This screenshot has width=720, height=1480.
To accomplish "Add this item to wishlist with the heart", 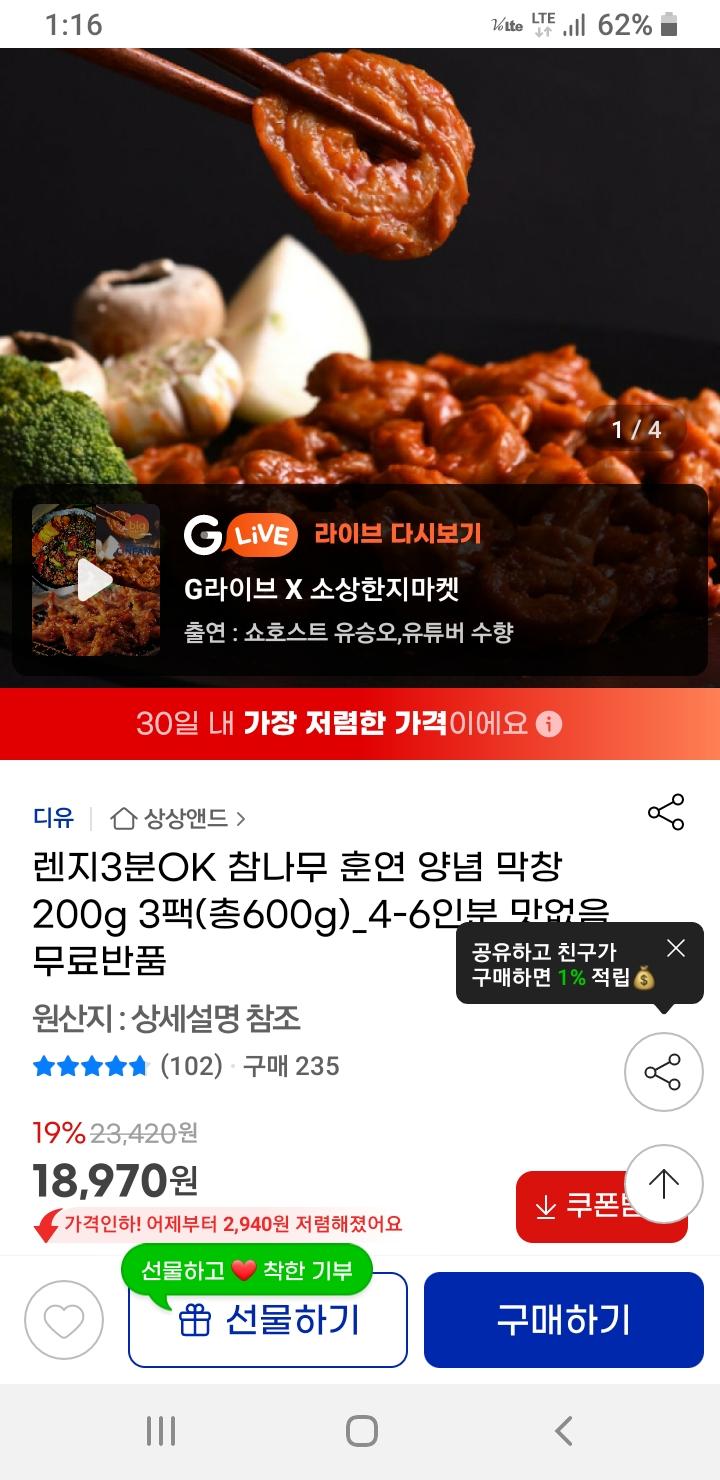I will pyautogui.click(x=64, y=1321).
